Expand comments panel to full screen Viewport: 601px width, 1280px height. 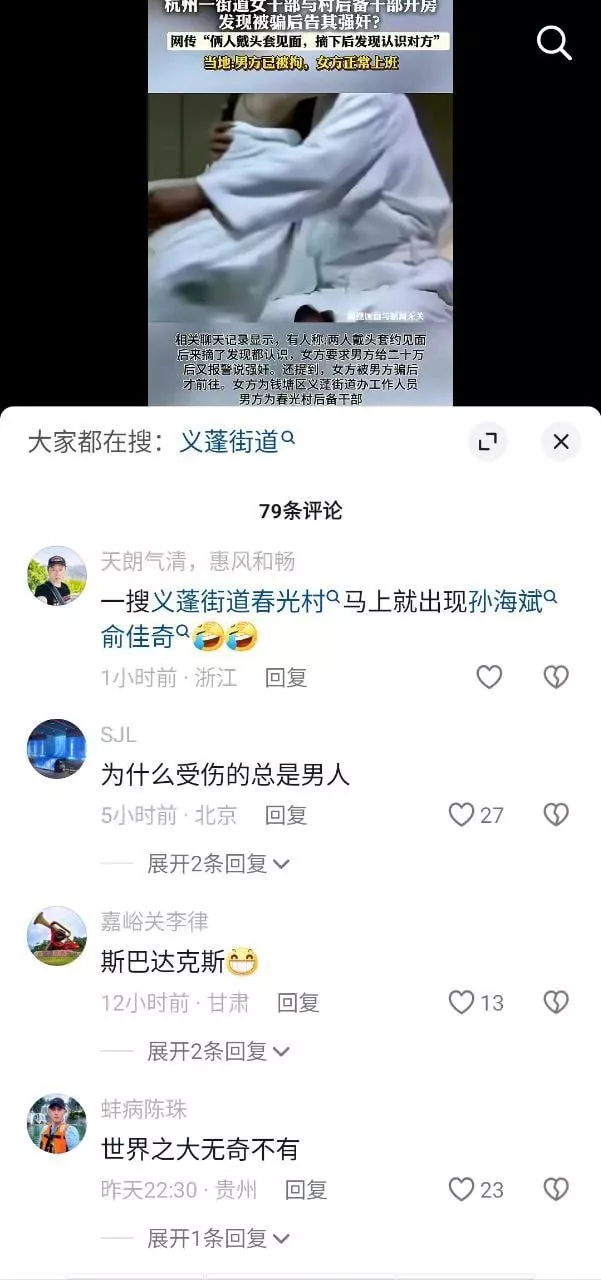pyautogui.click(x=488, y=441)
